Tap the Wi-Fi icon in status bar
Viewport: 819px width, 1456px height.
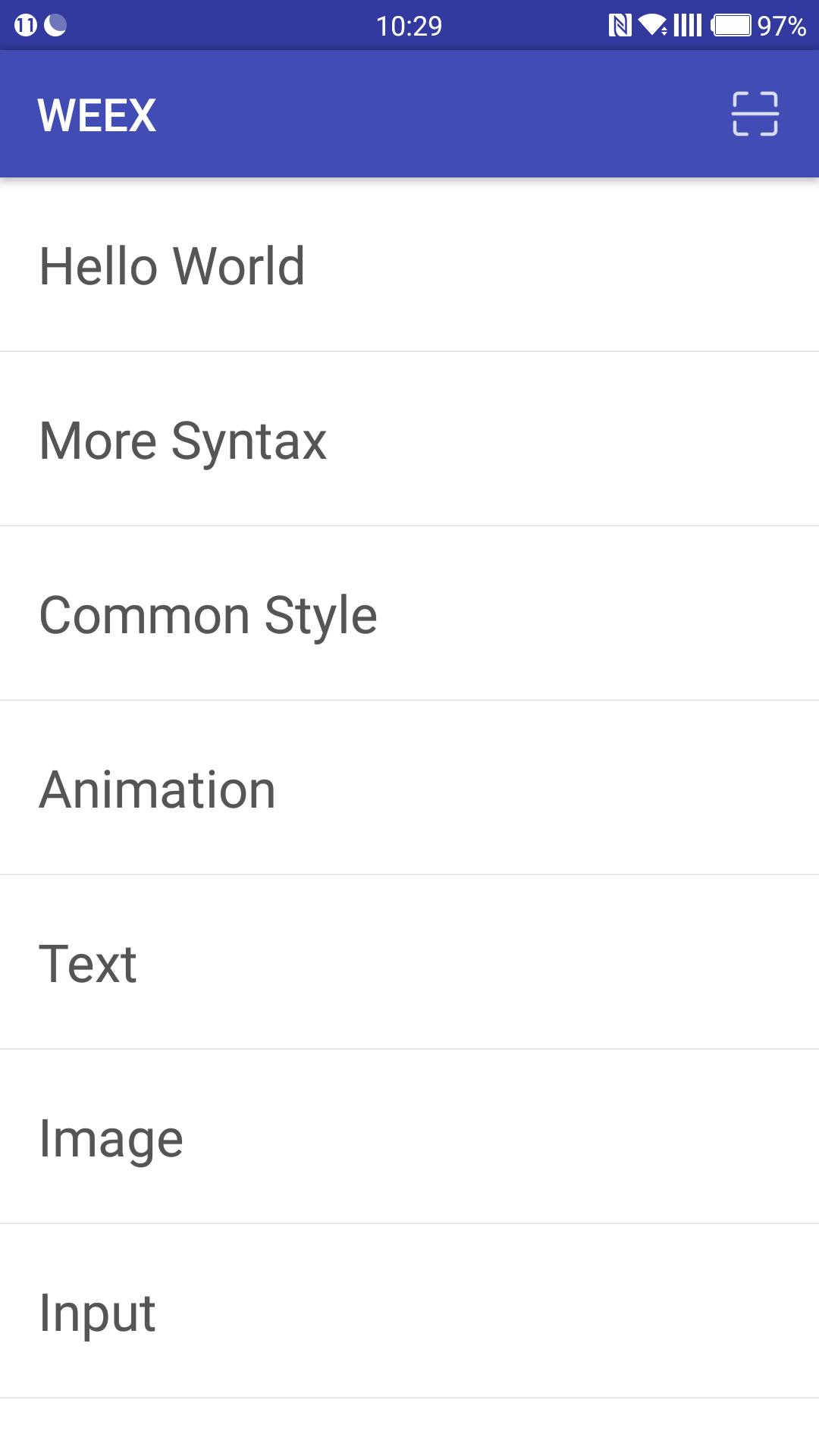coord(654,25)
